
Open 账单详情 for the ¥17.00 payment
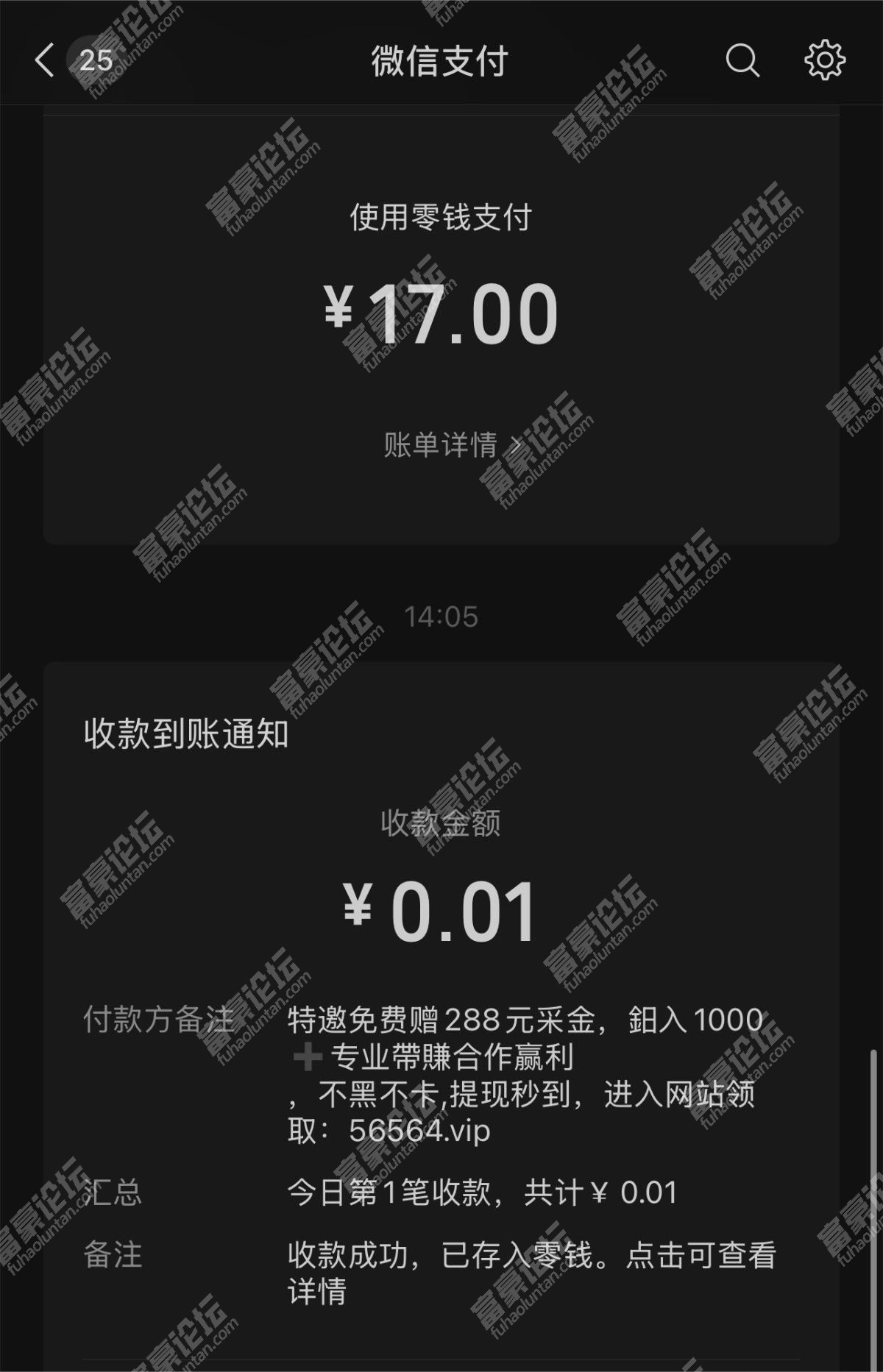tap(450, 445)
